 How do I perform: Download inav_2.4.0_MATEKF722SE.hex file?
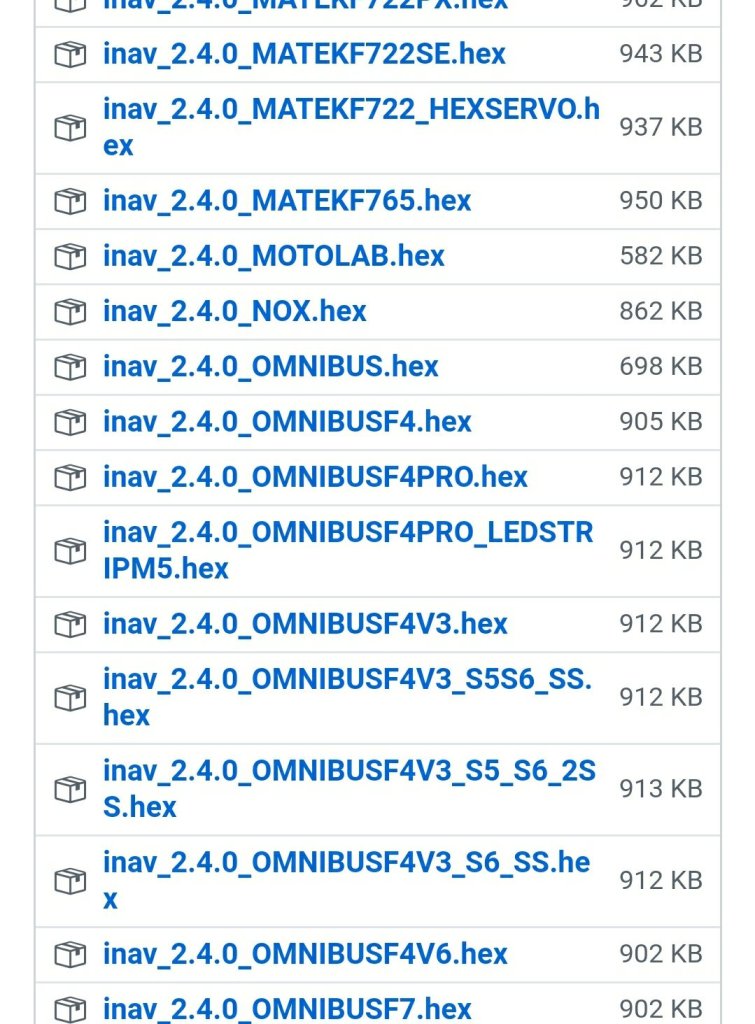pyautogui.click(x=304, y=54)
